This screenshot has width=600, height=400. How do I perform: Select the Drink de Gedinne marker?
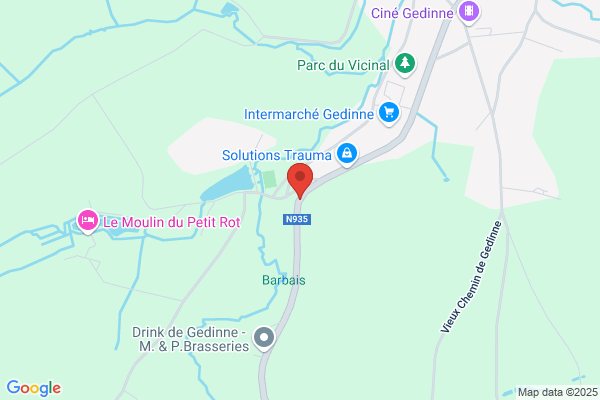(x=264, y=338)
